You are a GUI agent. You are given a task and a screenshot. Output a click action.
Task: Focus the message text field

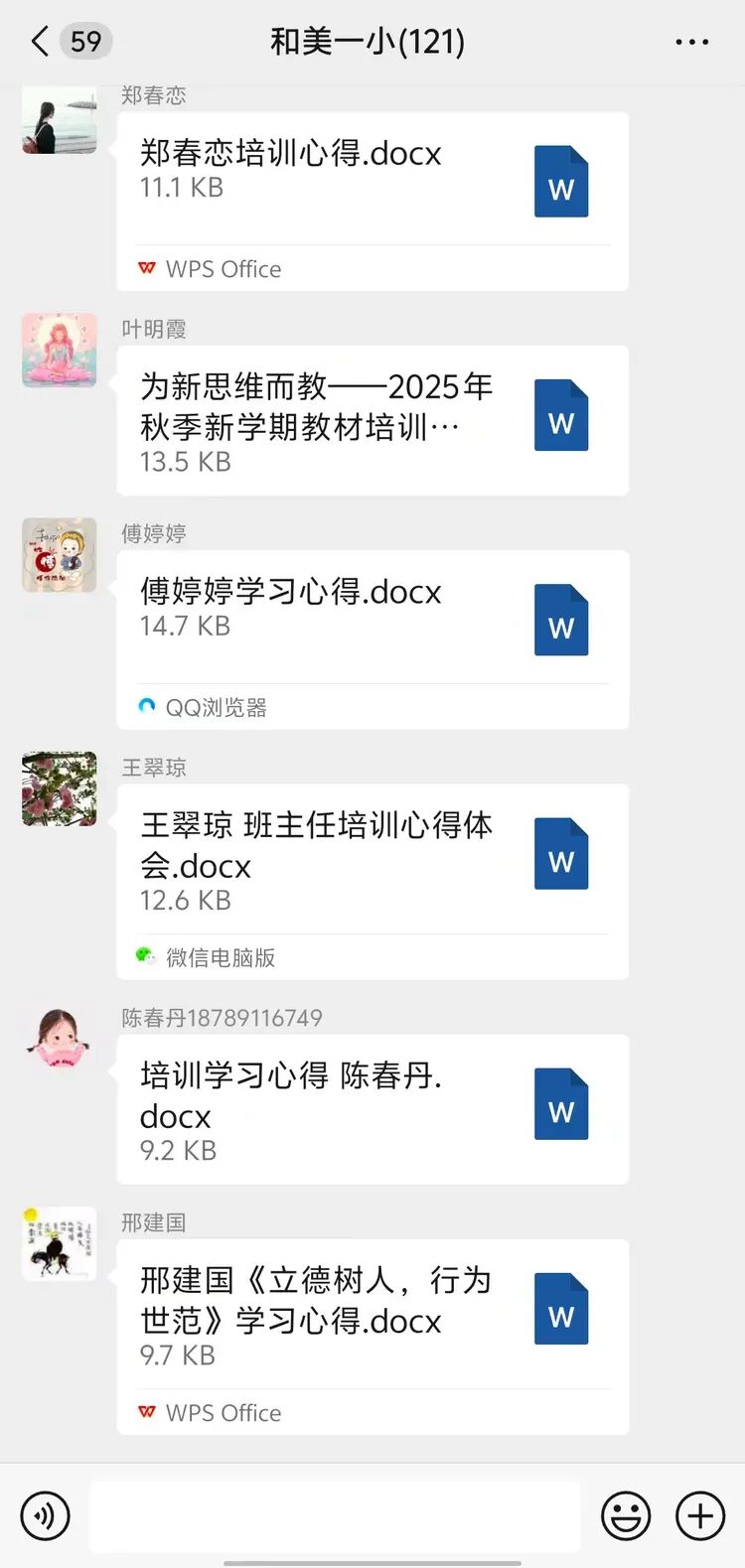[335, 1516]
